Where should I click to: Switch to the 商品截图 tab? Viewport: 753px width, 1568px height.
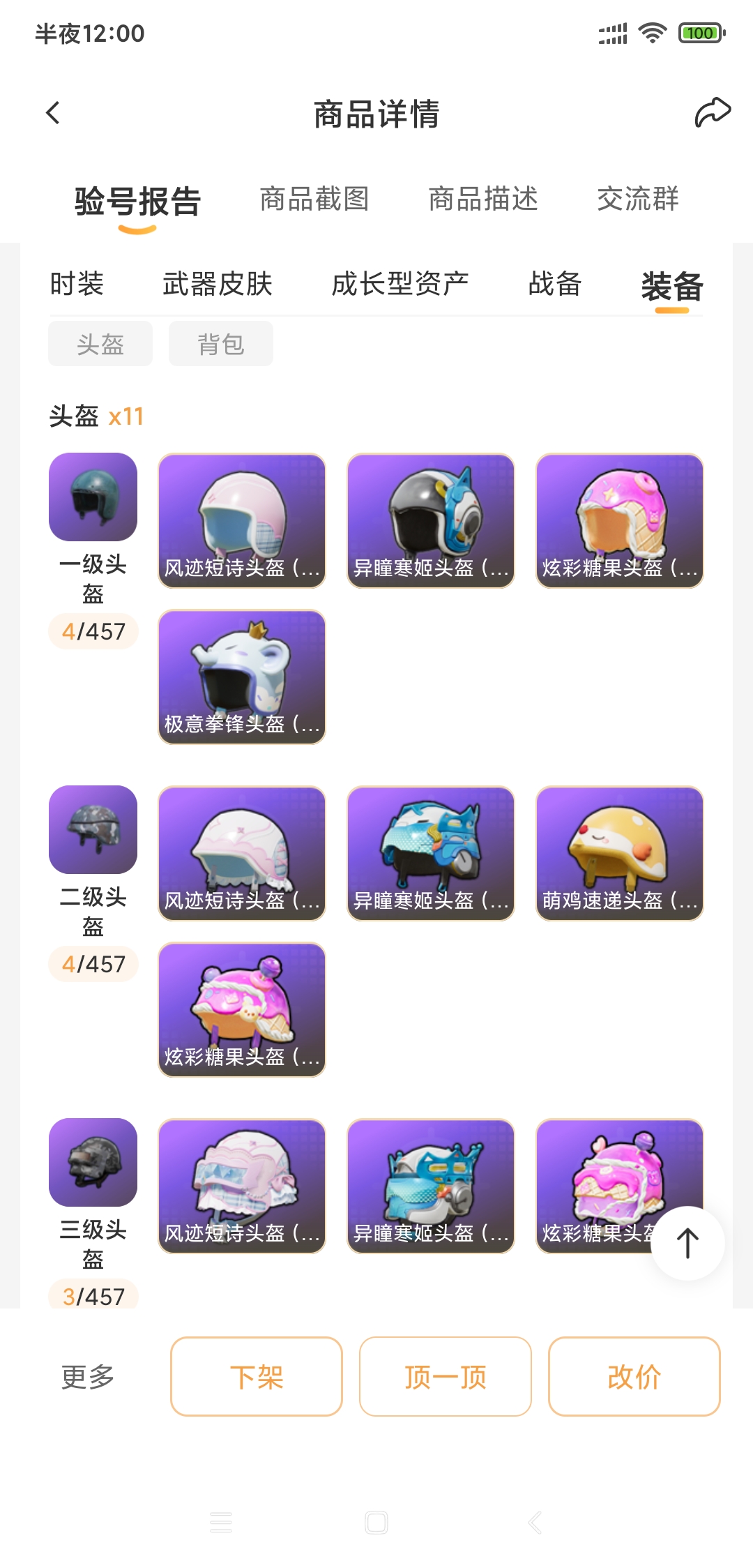click(x=314, y=199)
